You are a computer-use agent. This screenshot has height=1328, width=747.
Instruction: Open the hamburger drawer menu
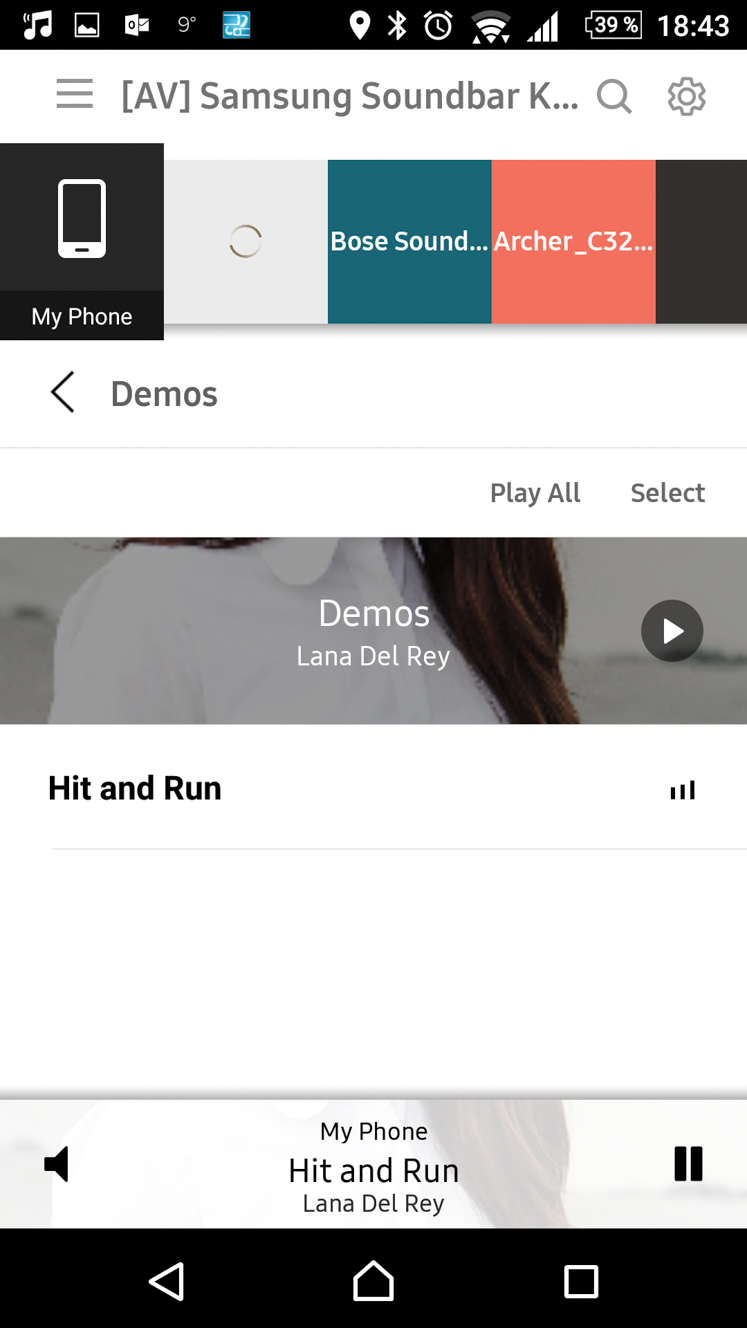74,95
